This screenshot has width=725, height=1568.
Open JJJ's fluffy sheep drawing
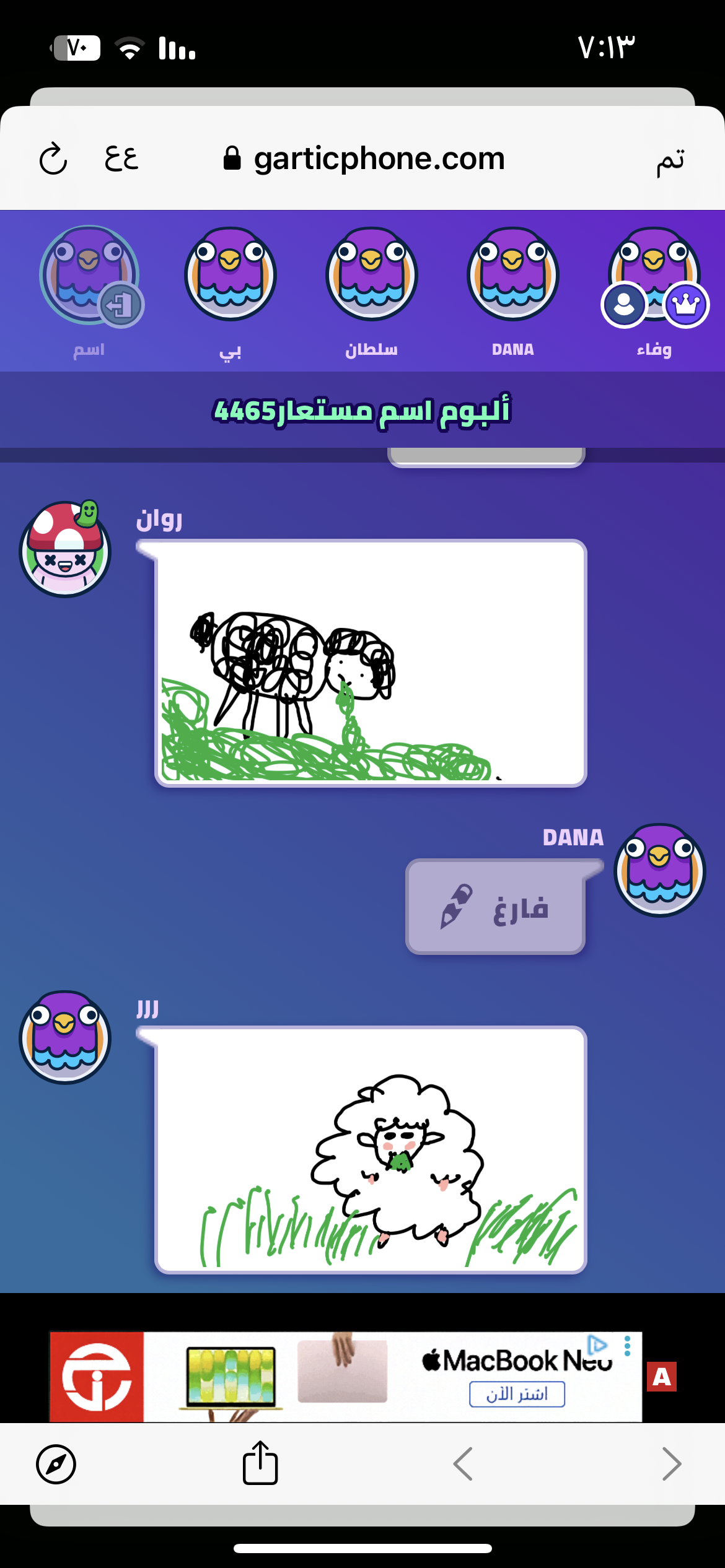(370, 1149)
